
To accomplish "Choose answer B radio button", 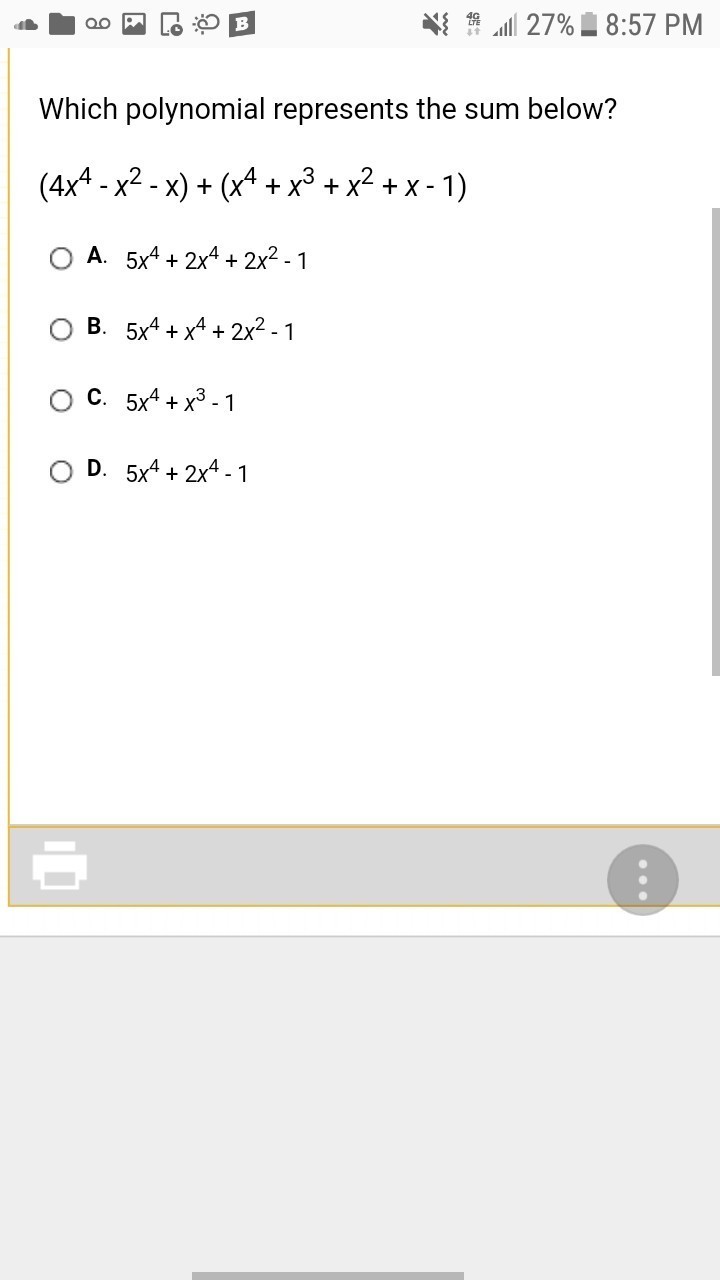I will 61,330.
